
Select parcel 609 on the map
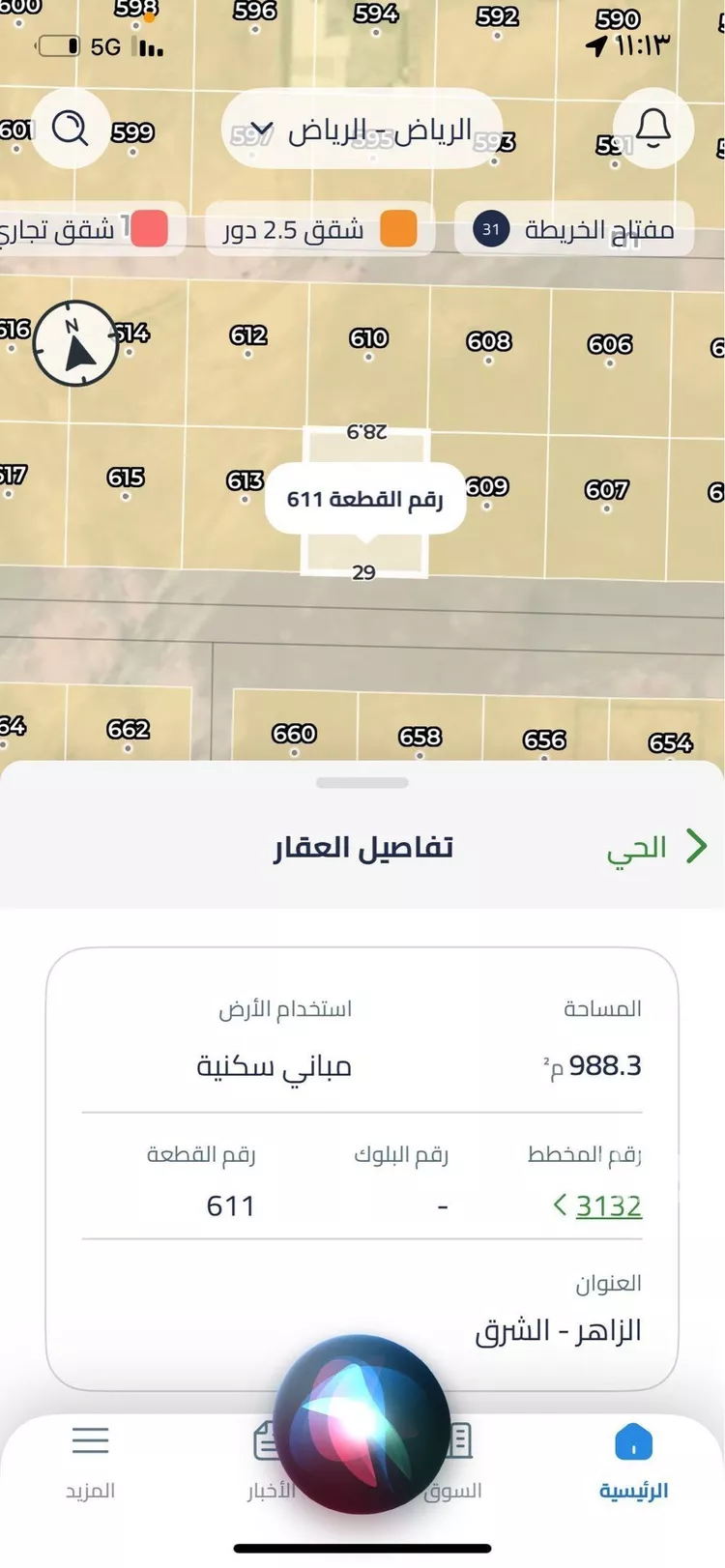coord(487,488)
